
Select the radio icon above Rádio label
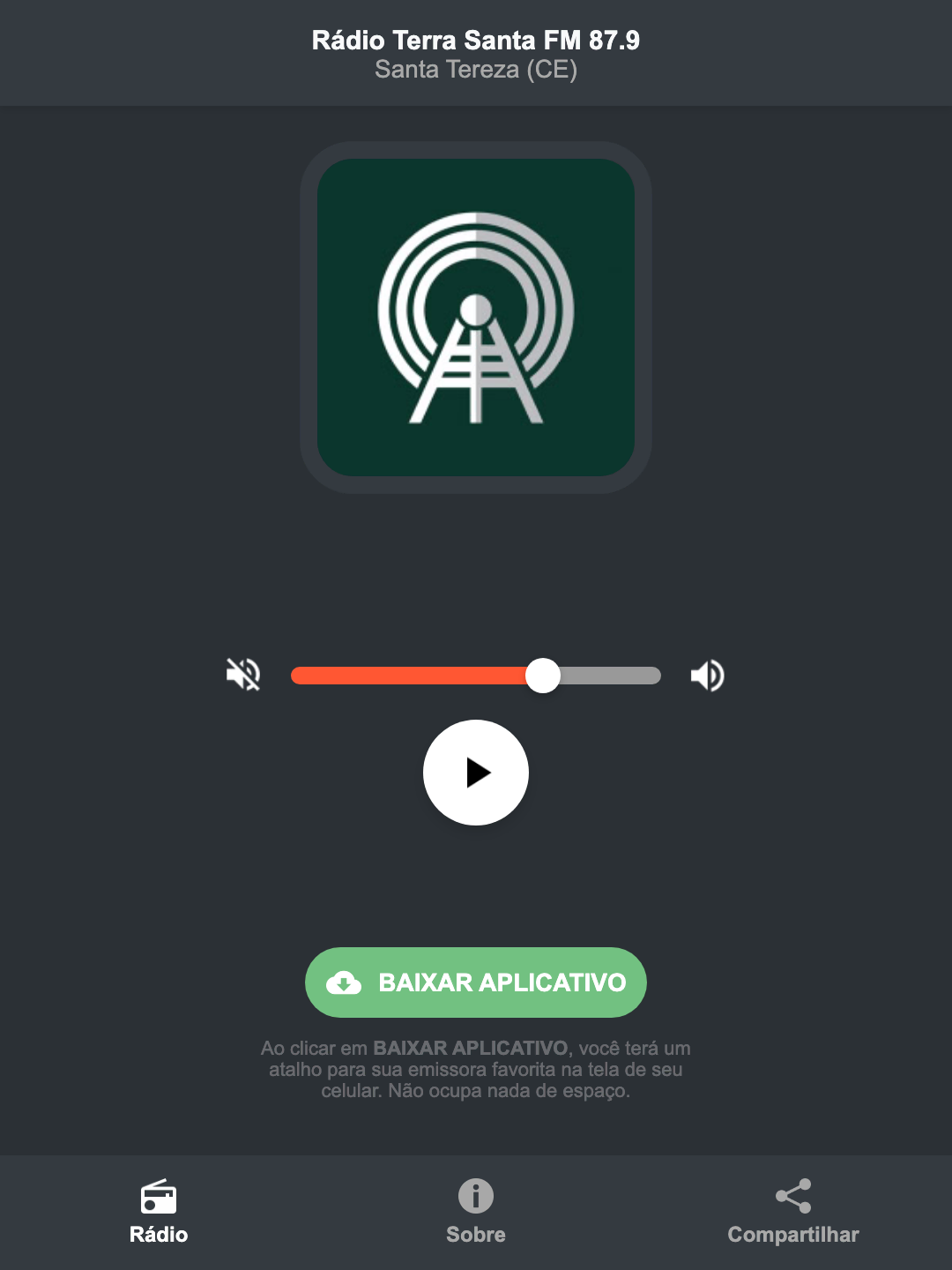click(x=159, y=1199)
